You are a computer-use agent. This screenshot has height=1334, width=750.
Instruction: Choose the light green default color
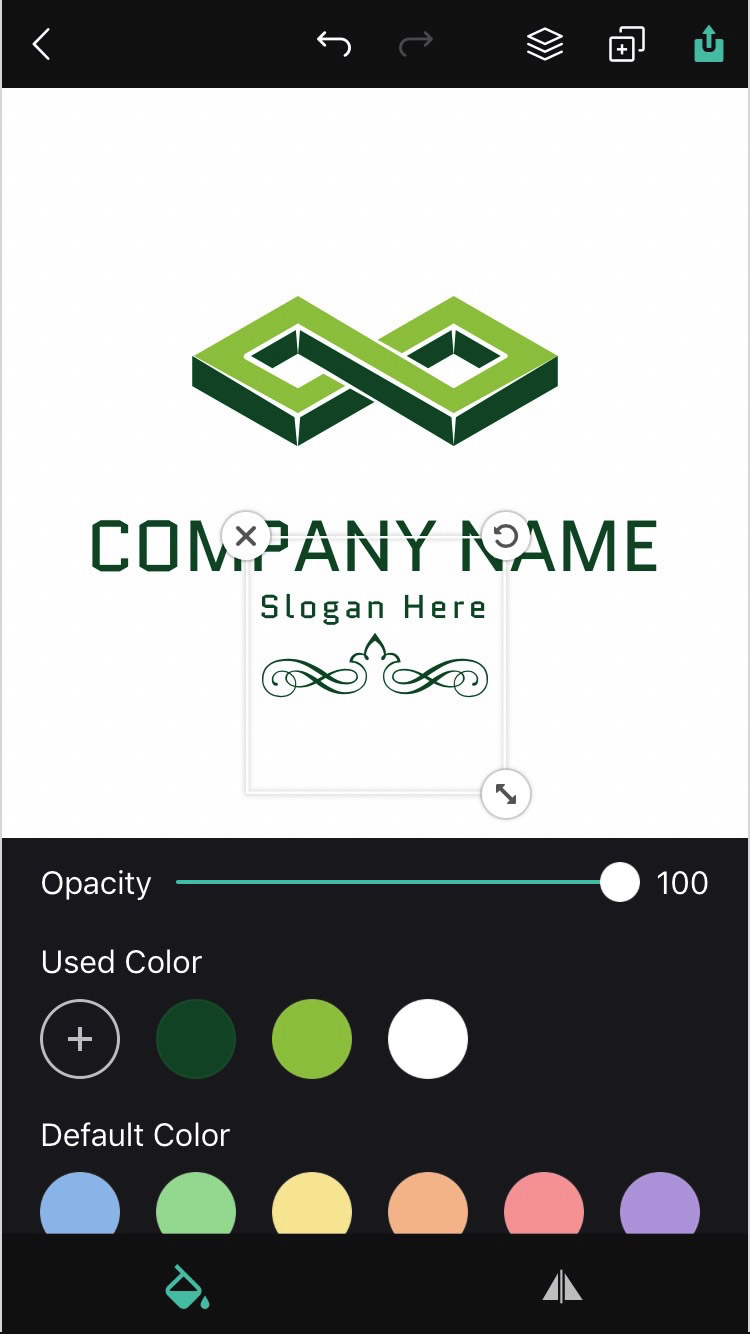[196, 1205]
